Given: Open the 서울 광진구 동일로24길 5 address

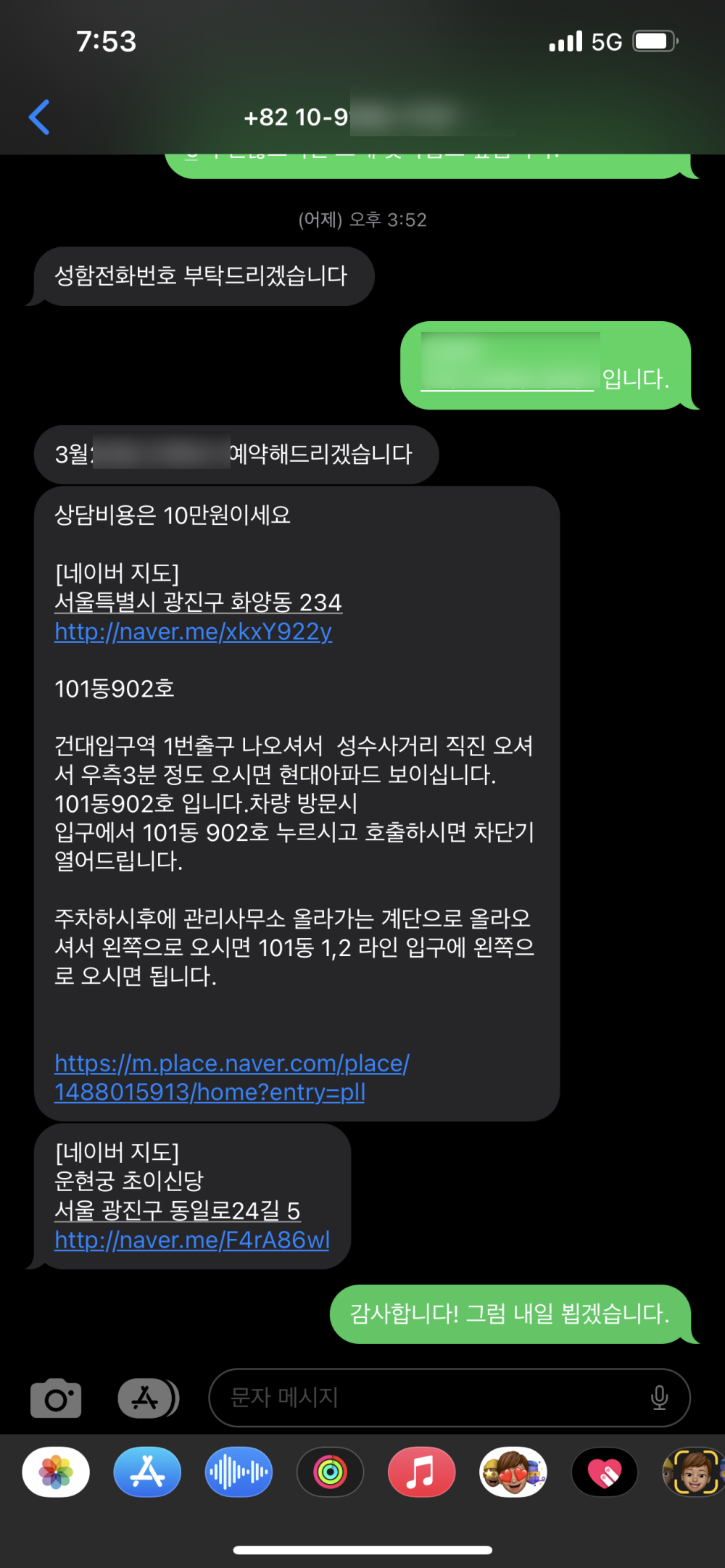Looking at the screenshot, I should click(x=177, y=1211).
